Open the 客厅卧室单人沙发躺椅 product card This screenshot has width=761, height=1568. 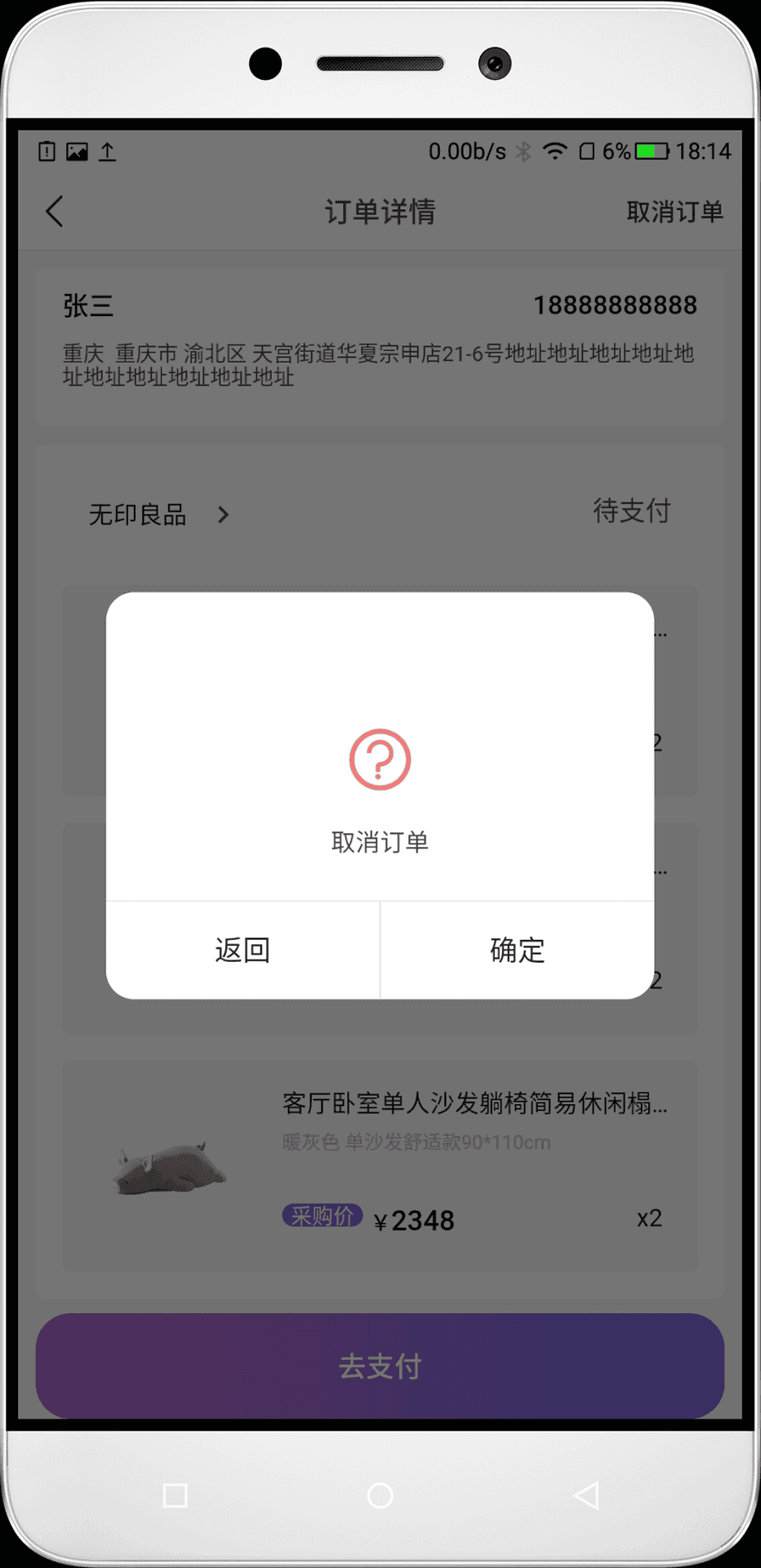[x=380, y=1165]
